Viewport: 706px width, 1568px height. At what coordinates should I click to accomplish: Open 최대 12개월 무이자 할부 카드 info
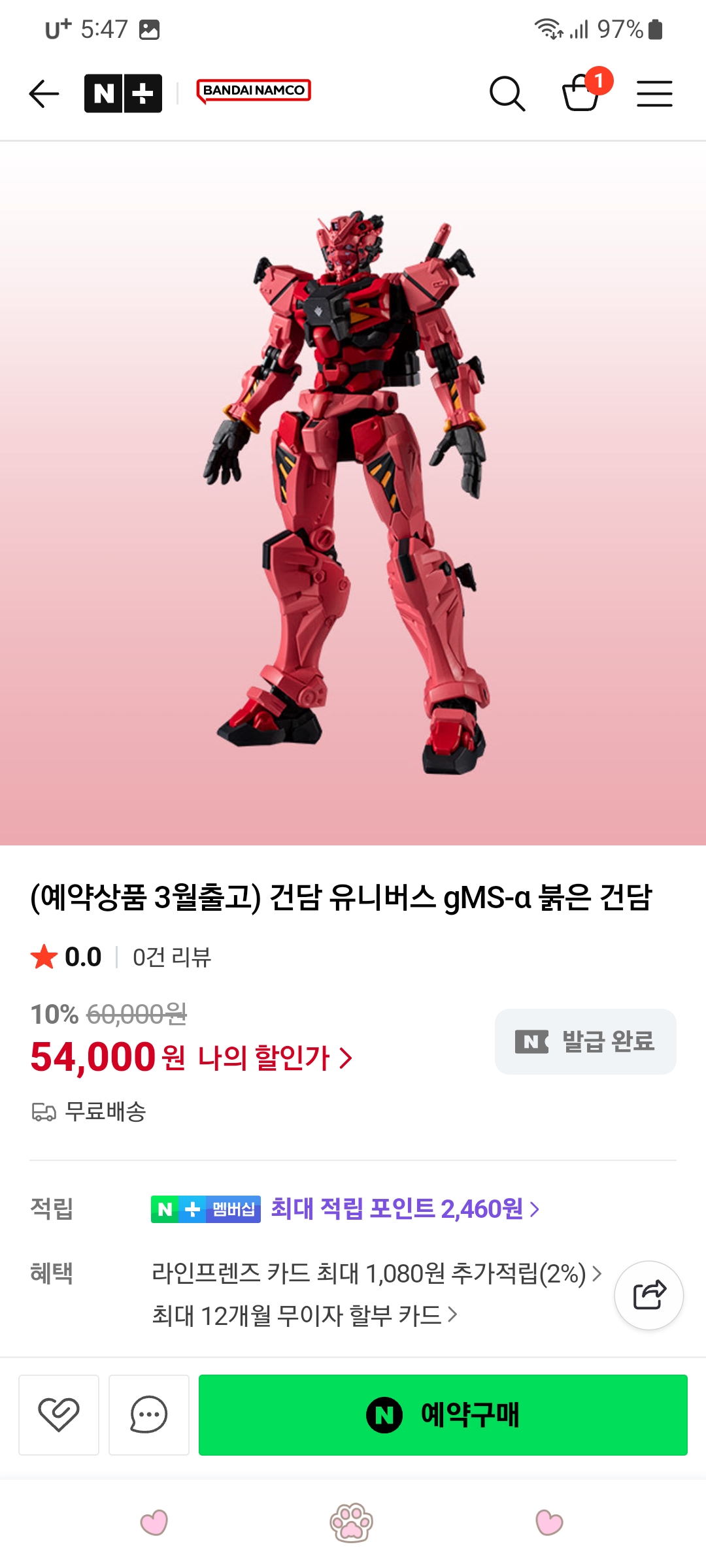(x=305, y=1315)
